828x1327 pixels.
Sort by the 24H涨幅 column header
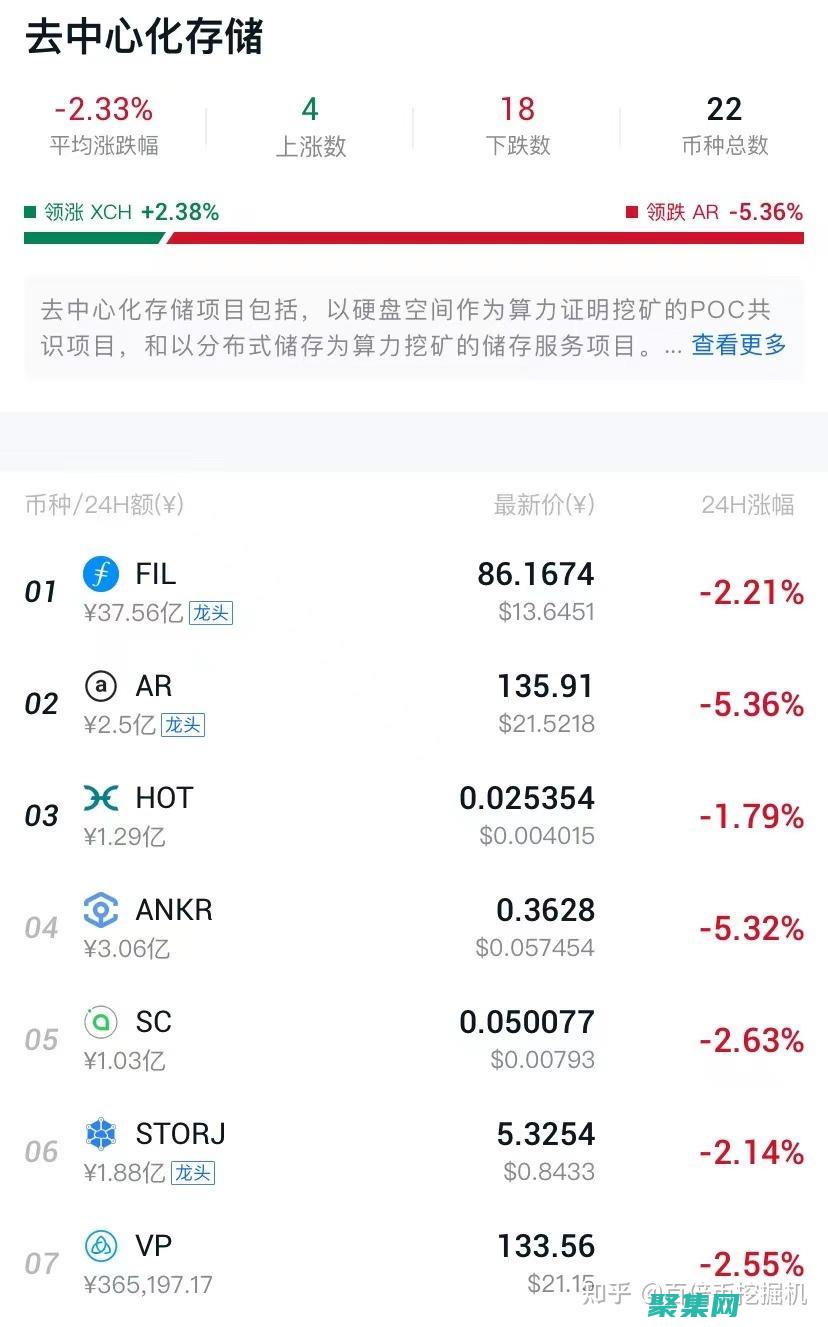point(749,506)
